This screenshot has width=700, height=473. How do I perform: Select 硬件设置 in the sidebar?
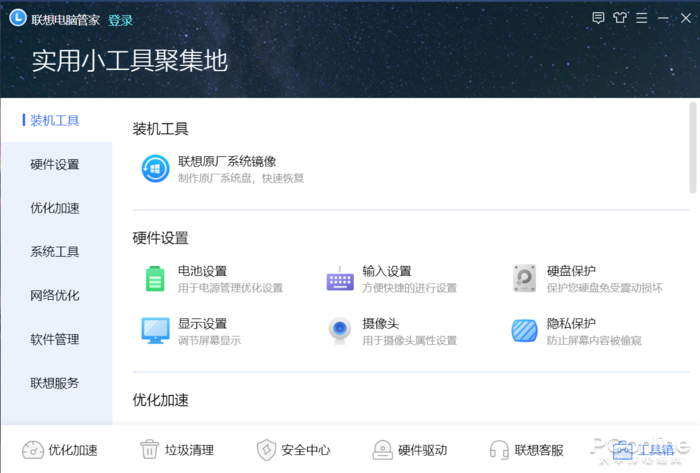55,164
